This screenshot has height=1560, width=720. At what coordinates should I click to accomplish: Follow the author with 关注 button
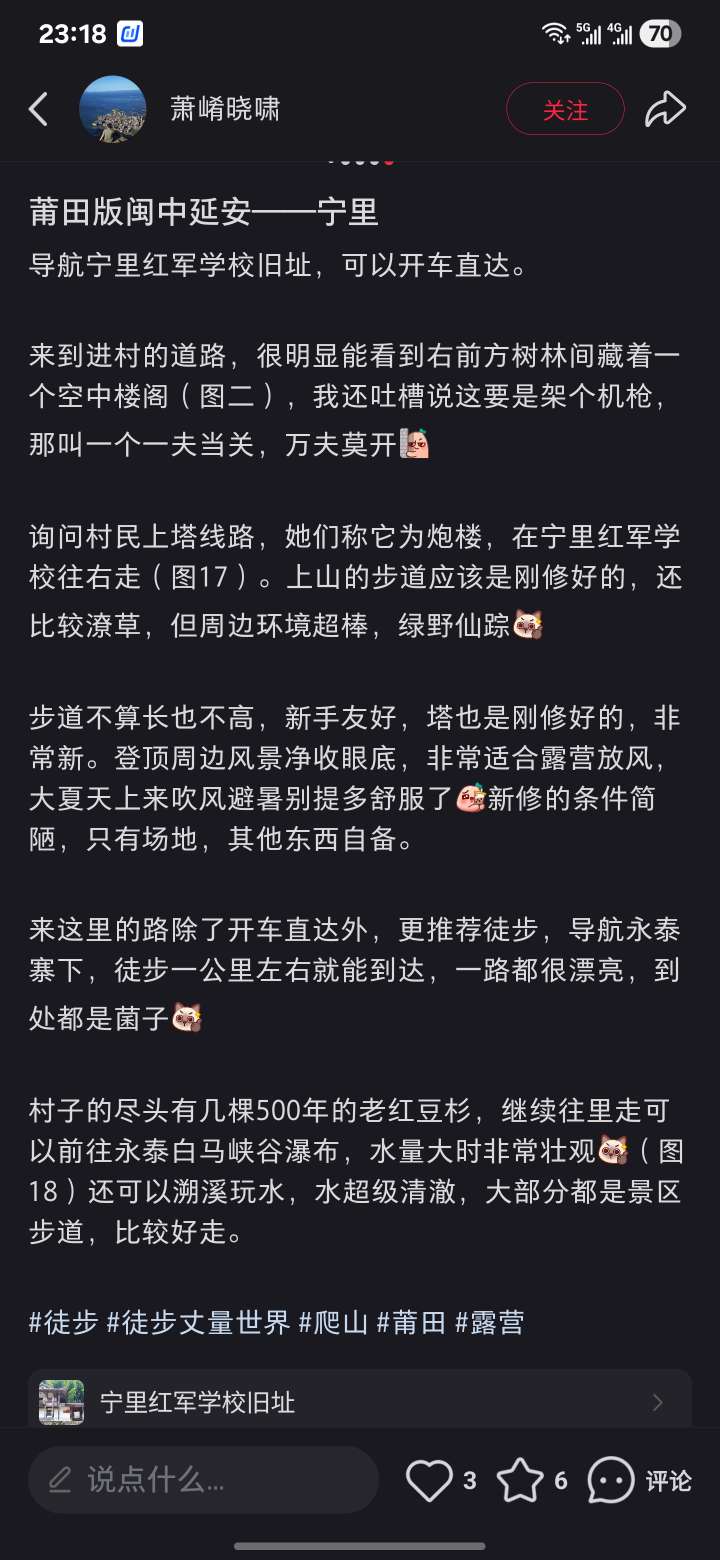pyautogui.click(x=565, y=109)
